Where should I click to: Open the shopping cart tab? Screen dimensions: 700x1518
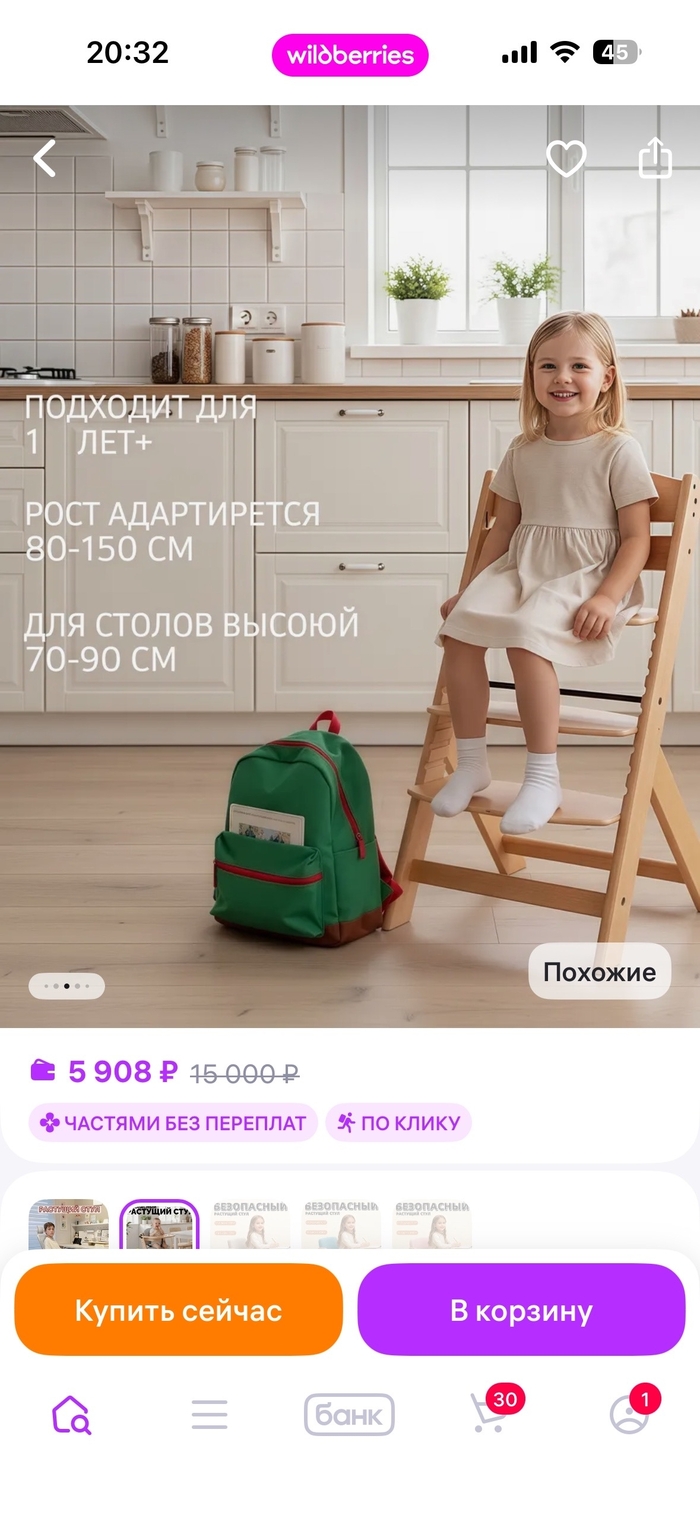click(x=490, y=1414)
